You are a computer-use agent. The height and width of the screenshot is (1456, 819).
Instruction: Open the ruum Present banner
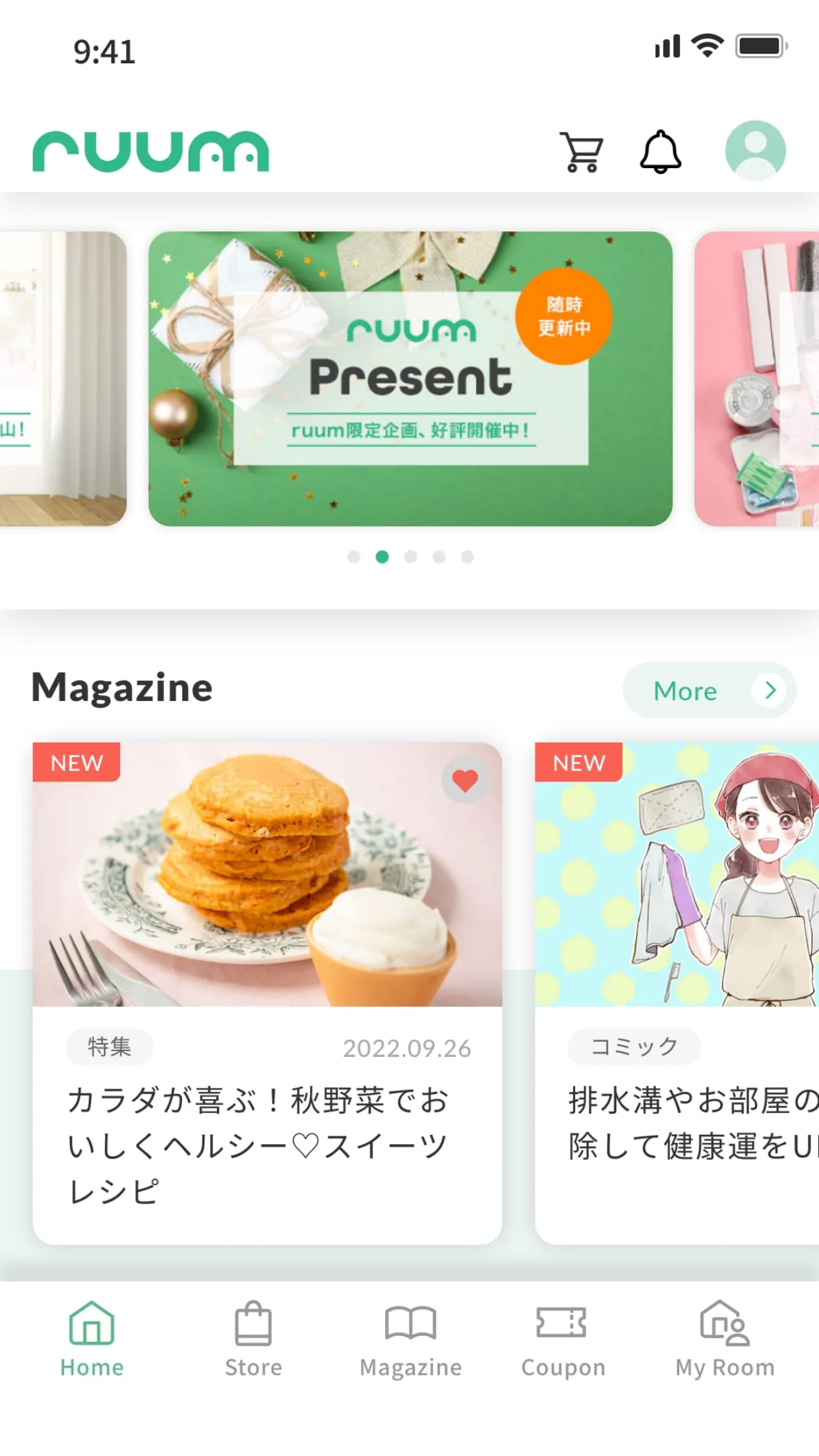410,379
